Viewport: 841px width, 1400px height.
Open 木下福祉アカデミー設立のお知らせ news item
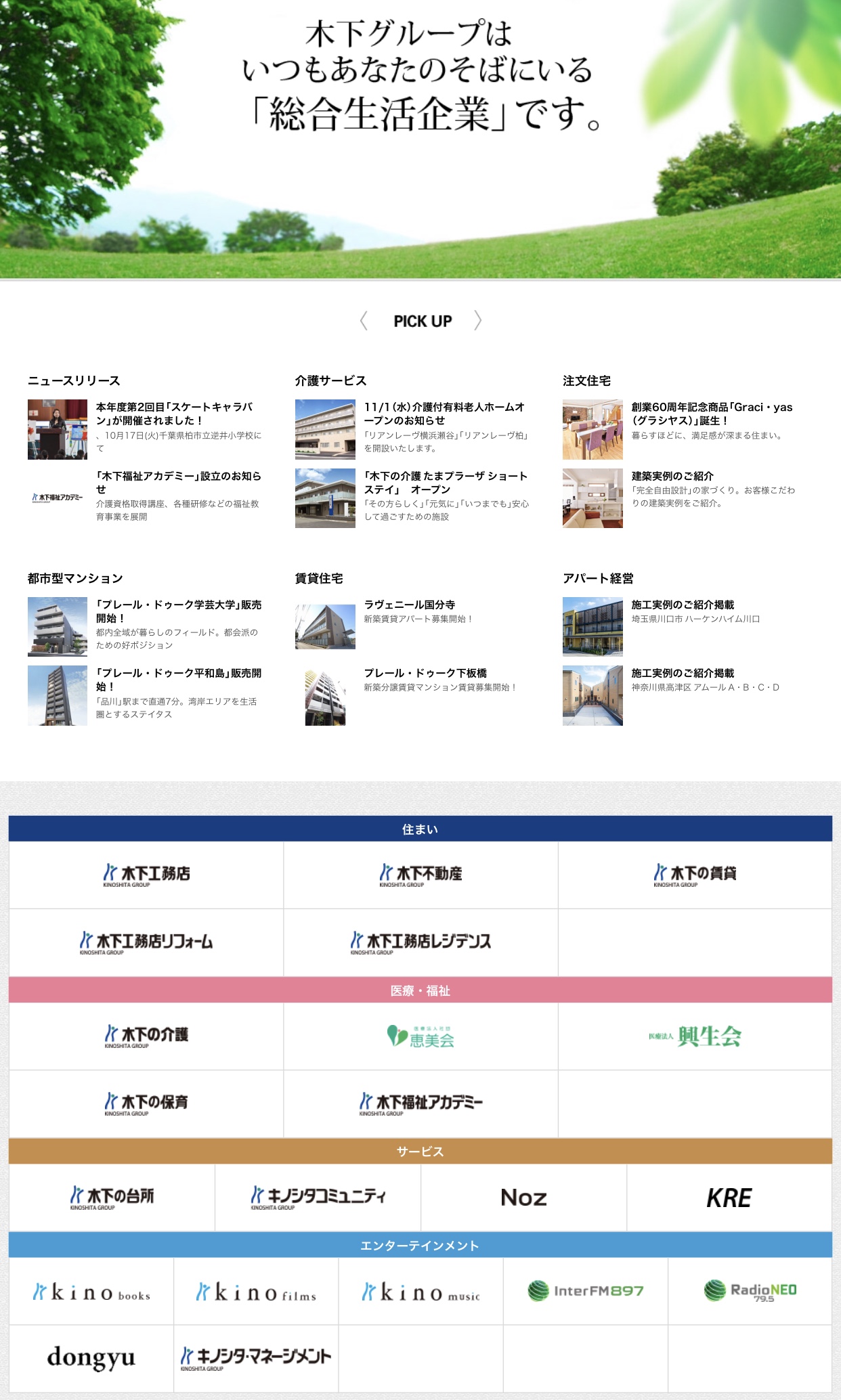[178, 483]
